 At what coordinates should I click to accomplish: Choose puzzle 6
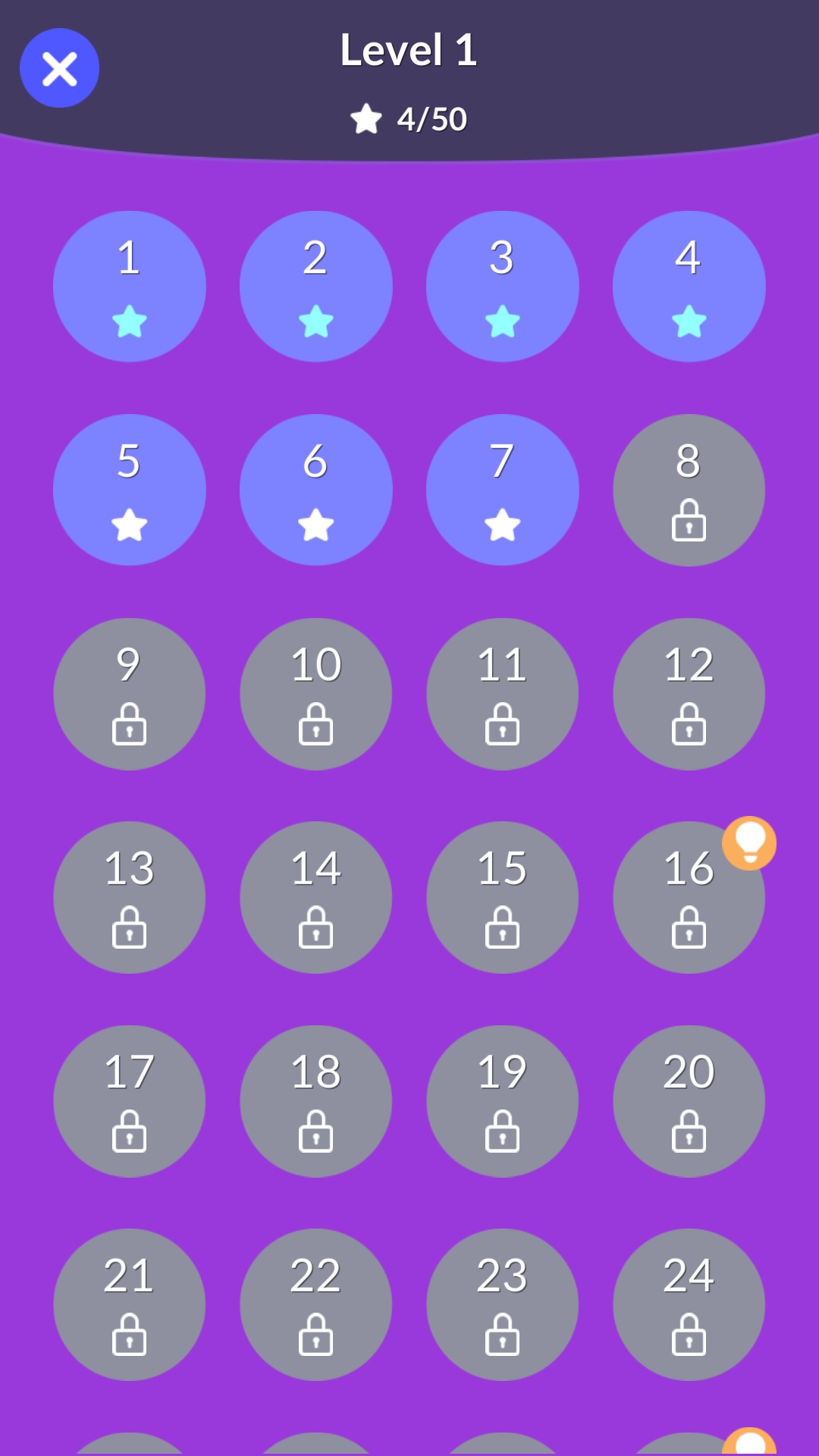tap(316, 490)
